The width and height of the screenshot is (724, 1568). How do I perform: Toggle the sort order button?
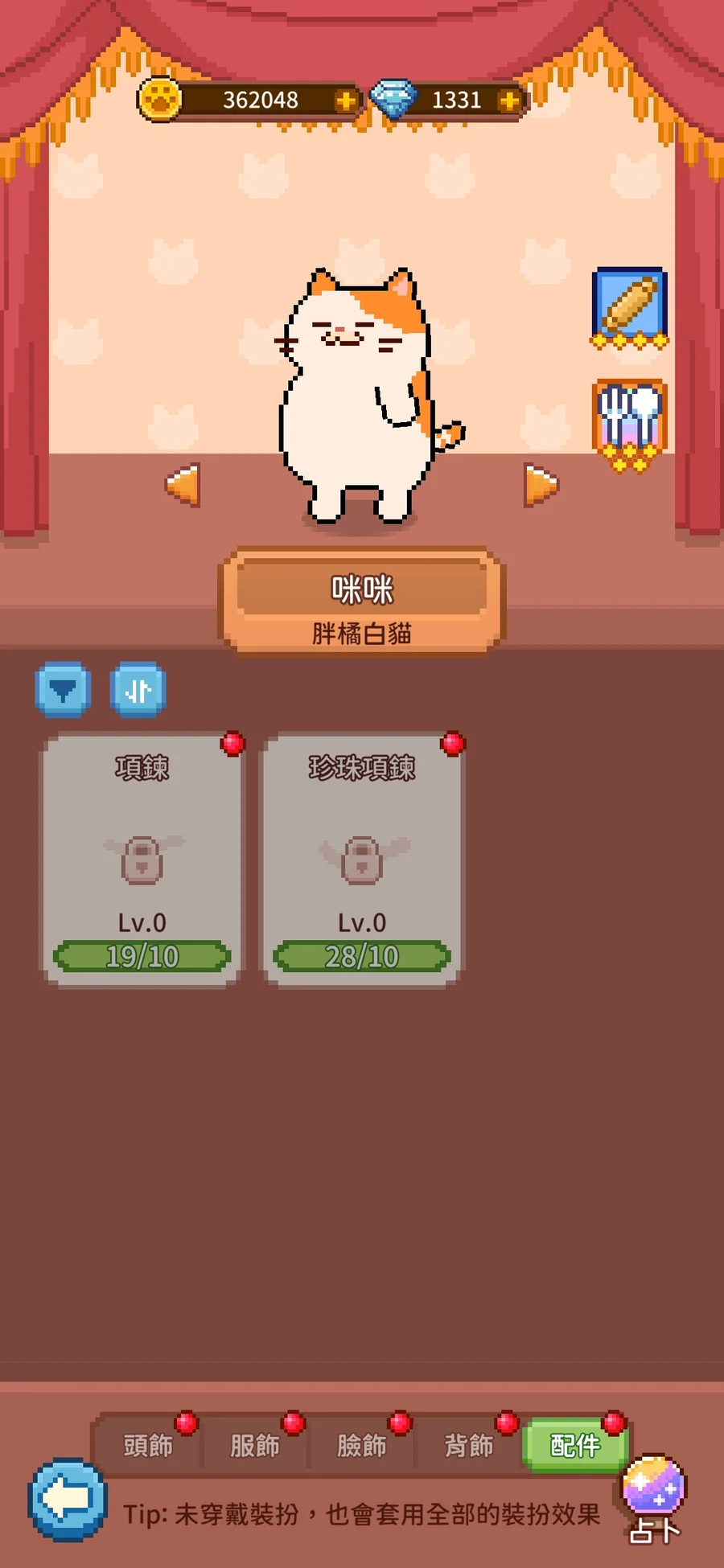pos(138,690)
